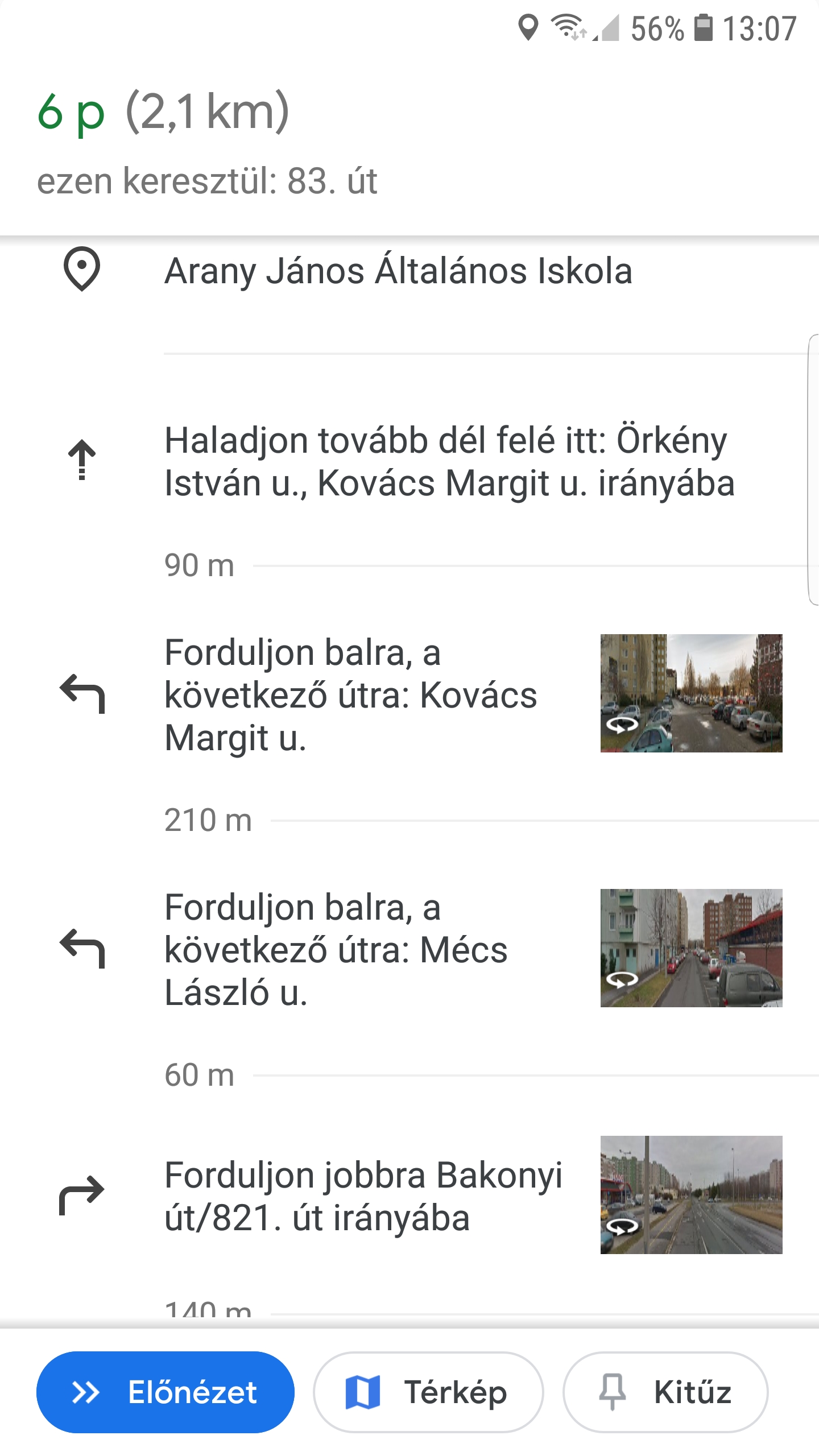
Task: Open the Arany János Általános Iskola start point
Action: (x=398, y=271)
